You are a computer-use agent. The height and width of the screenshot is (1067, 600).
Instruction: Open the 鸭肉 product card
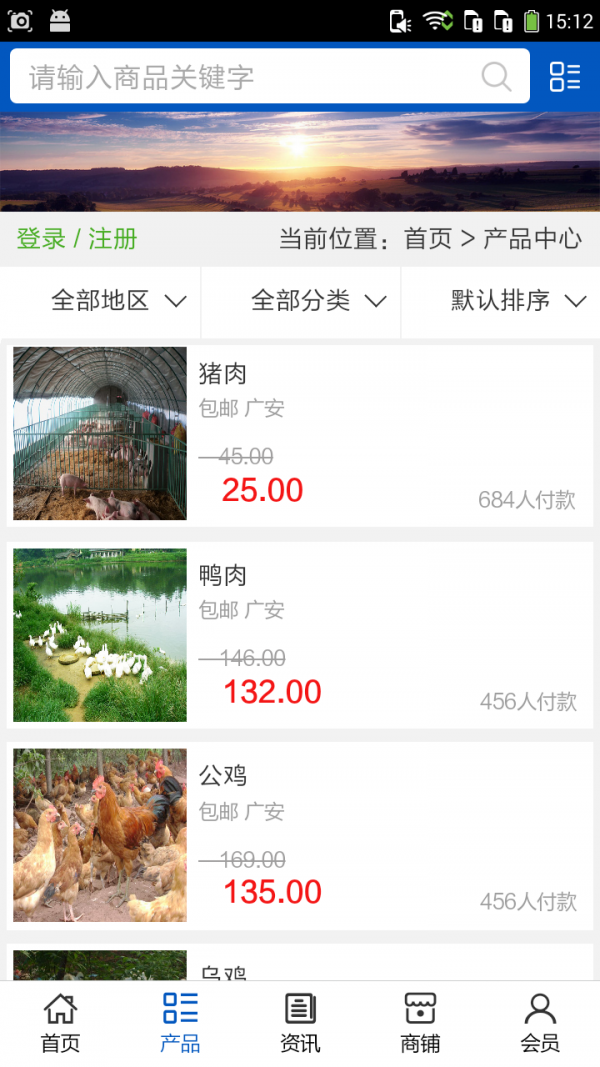(300, 635)
